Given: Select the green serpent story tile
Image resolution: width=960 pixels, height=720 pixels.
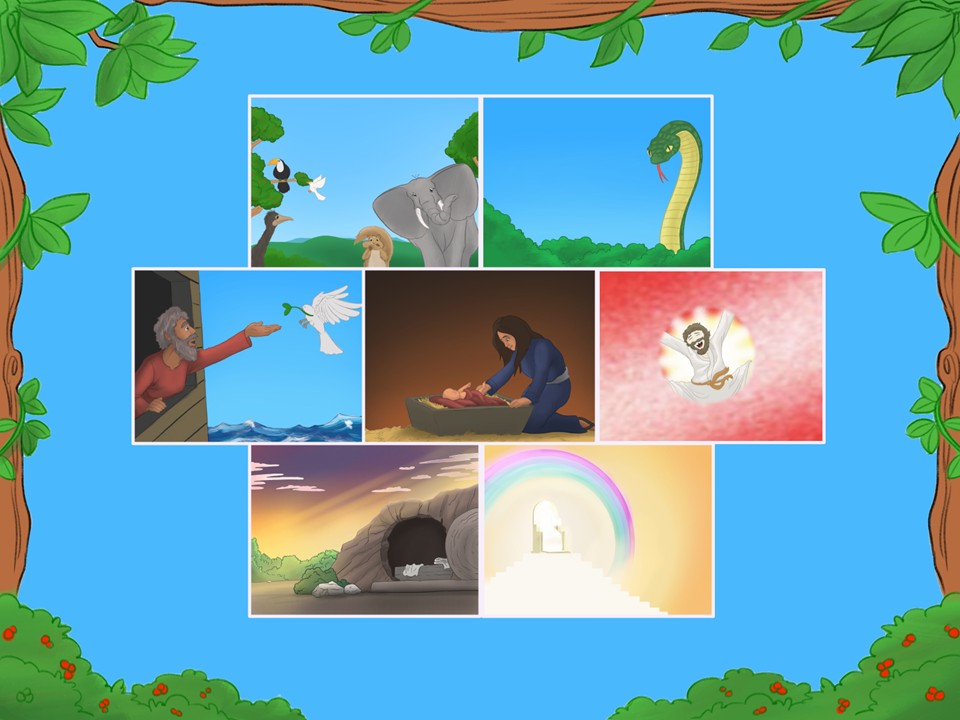Looking at the screenshot, I should tap(597, 182).
